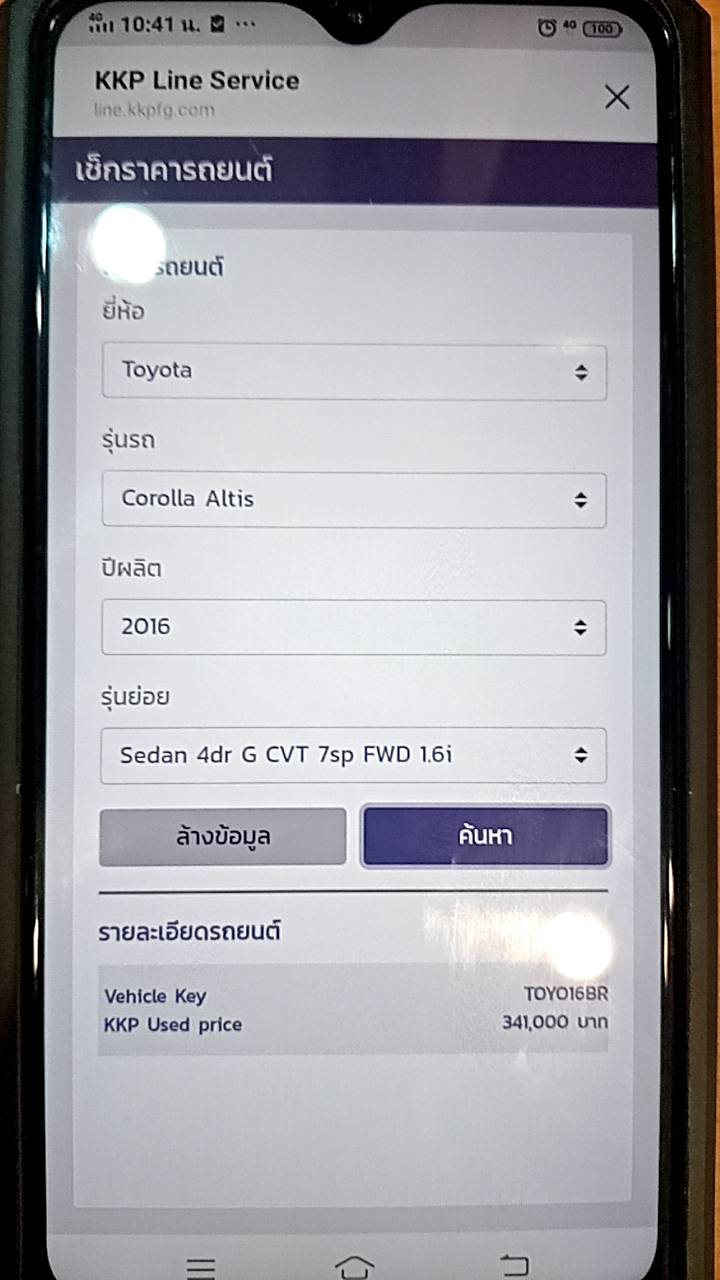Open the system menu button
Screen dimensions: 720x1280
(x=201, y=1266)
